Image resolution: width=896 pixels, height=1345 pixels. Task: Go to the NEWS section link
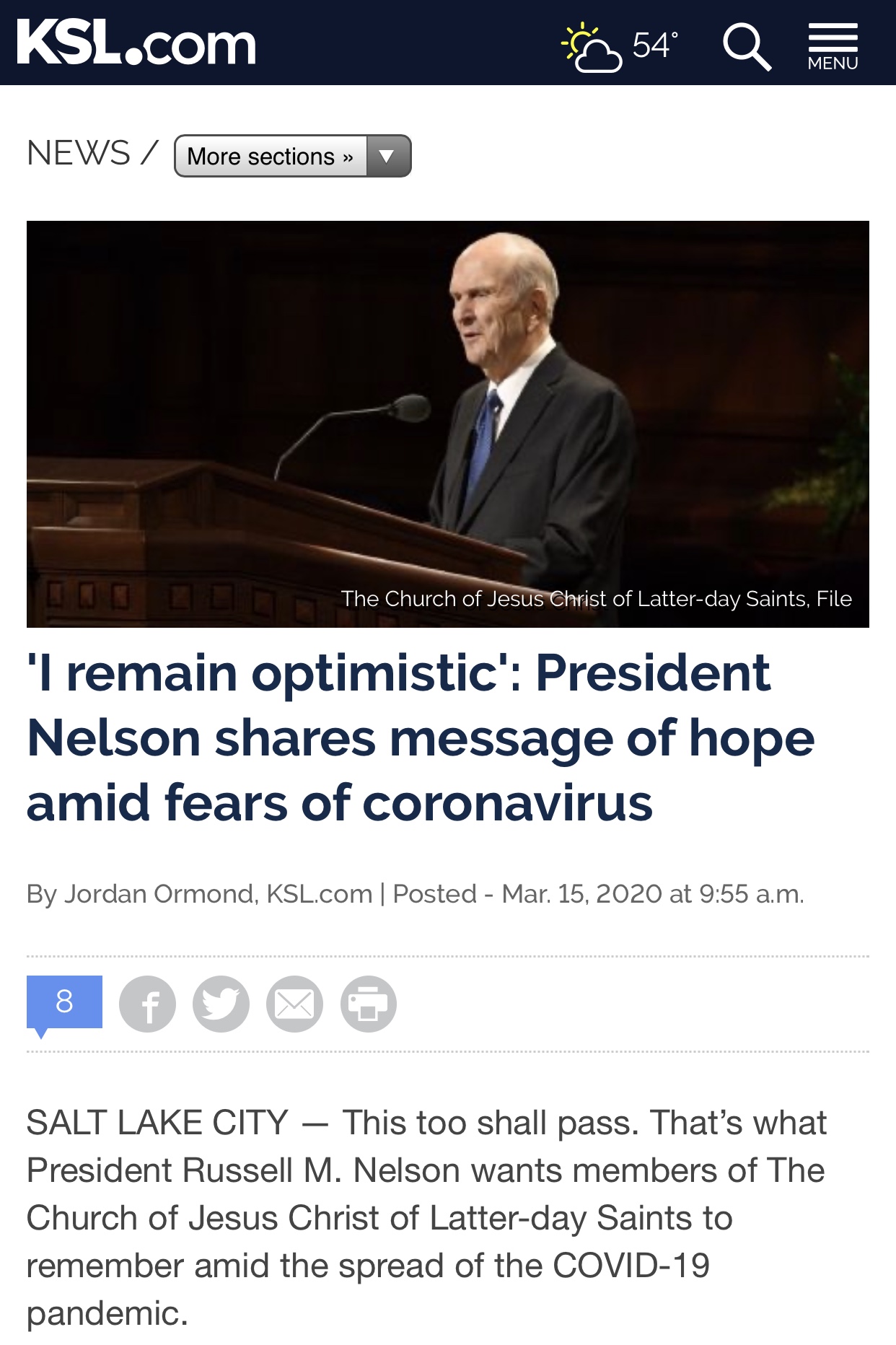click(x=79, y=153)
